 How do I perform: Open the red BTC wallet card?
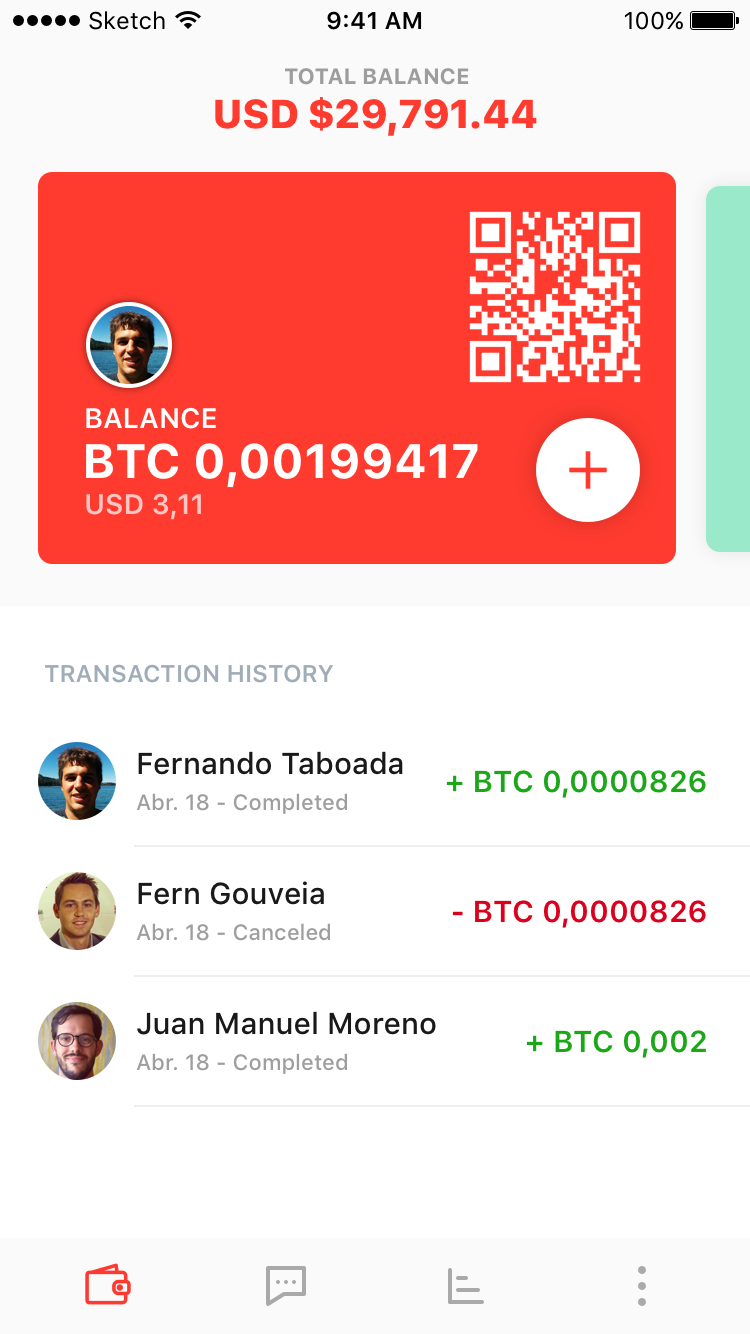pyautogui.click(x=357, y=368)
